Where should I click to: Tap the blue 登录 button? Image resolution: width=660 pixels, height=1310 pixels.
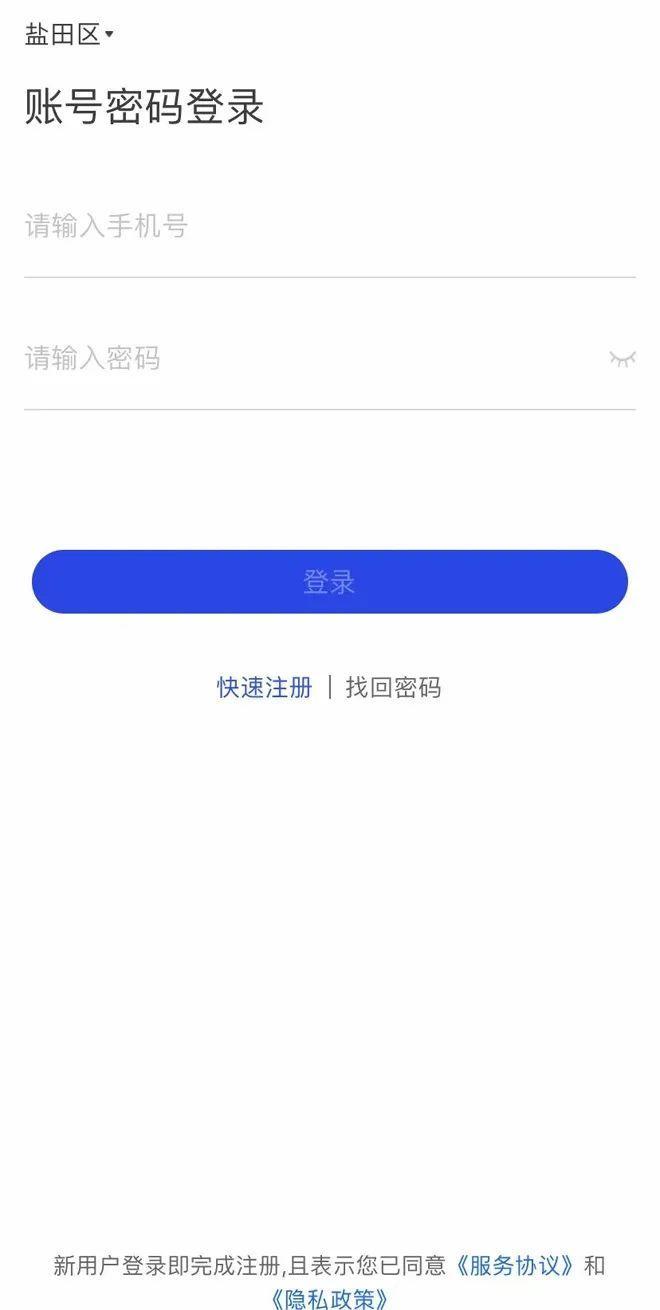point(330,582)
